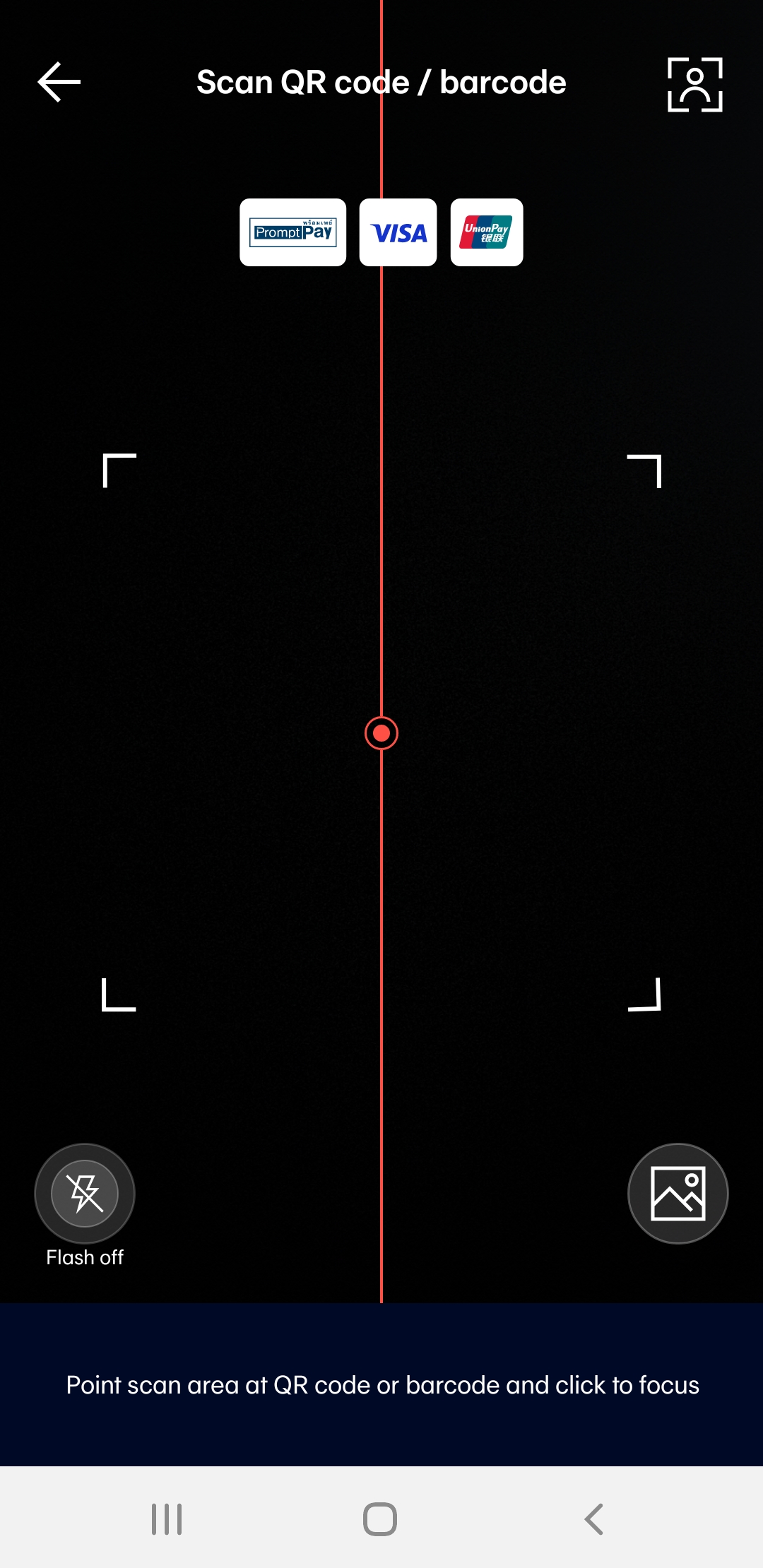Viewport: 763px width, 1568px height.
Task: Tap the scan area to focus
Action: coord(381,732)
